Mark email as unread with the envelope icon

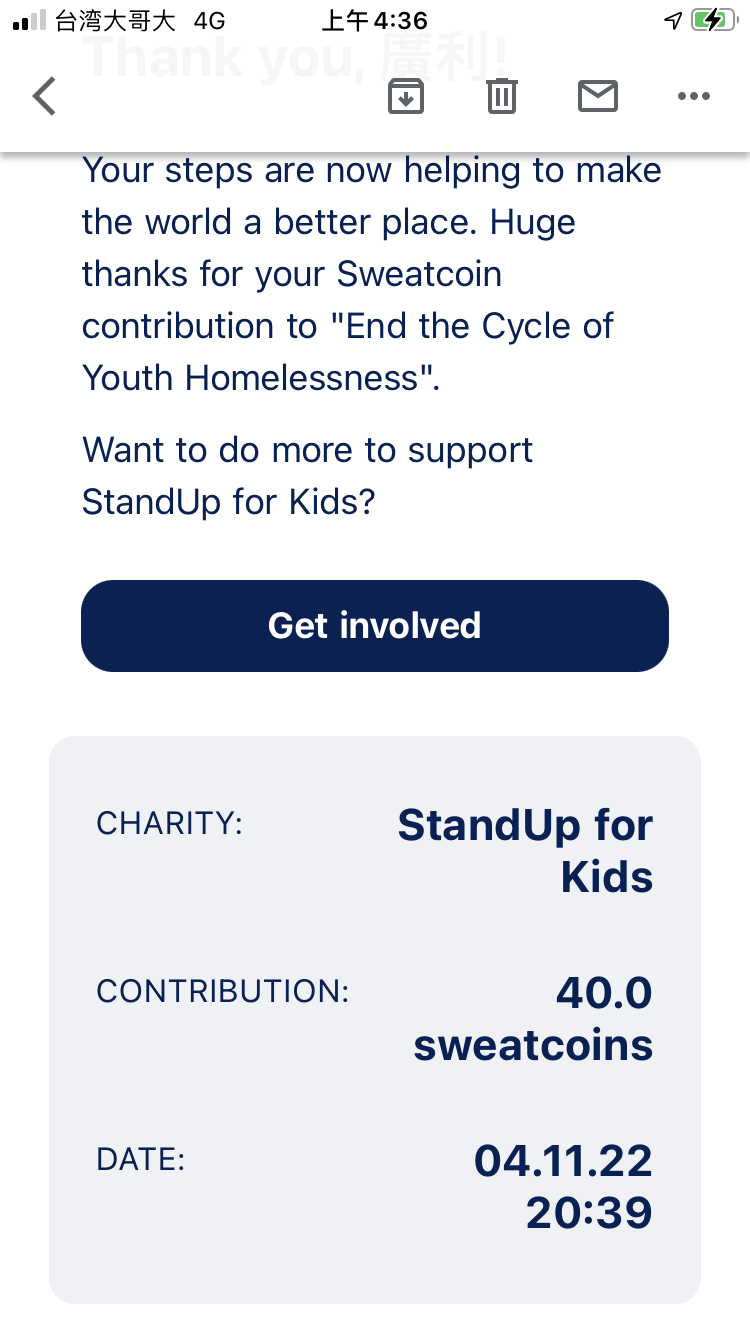point(598,97)
